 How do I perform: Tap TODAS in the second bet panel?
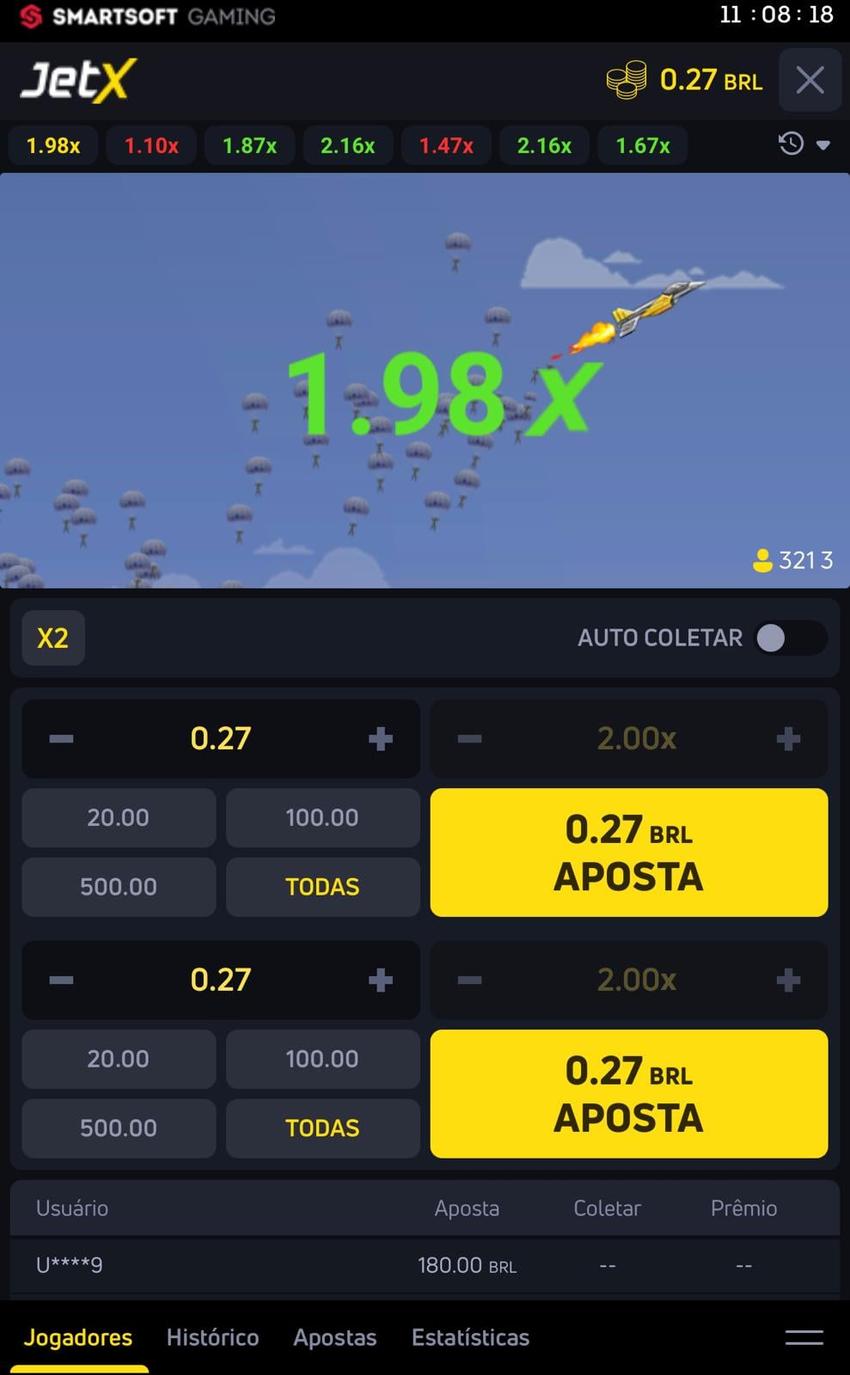click(x=322, y=1128)
